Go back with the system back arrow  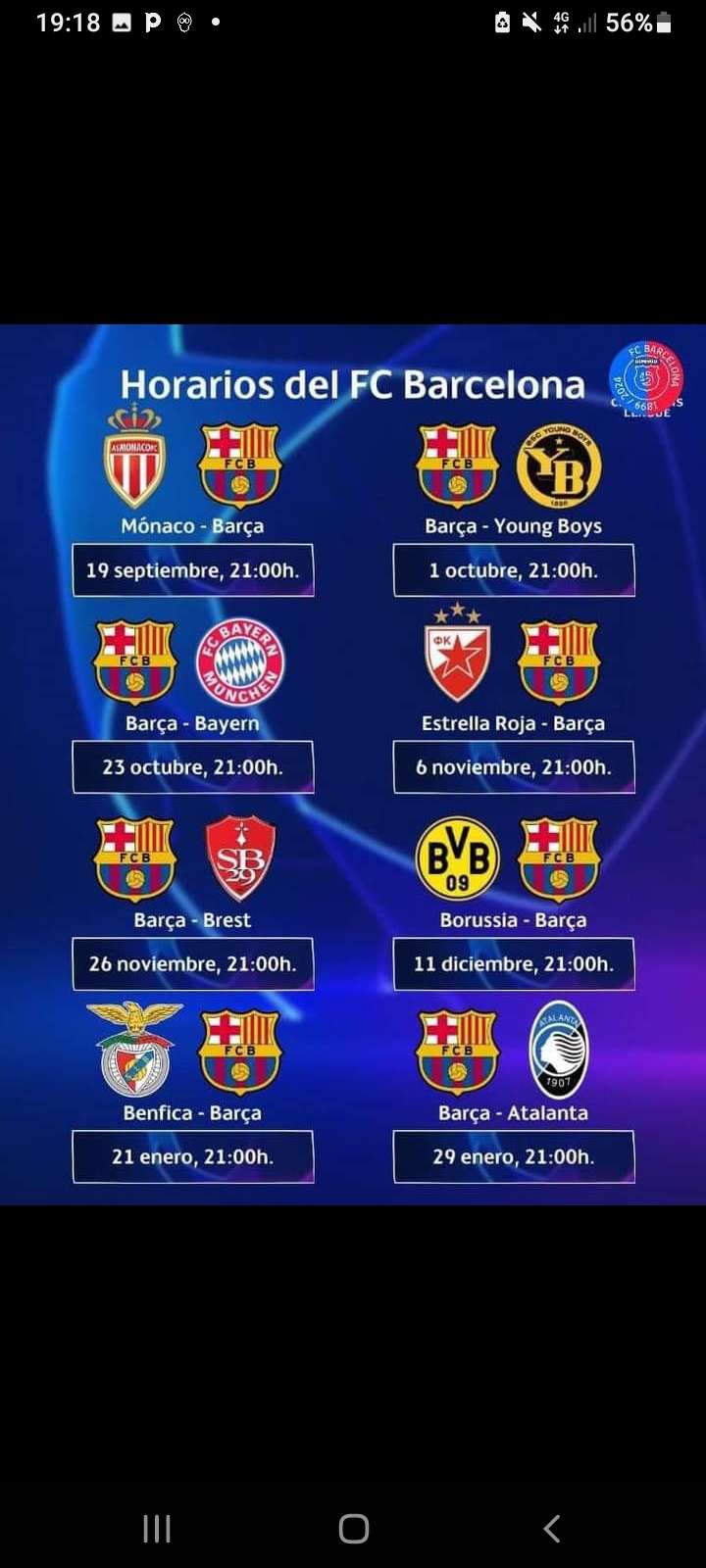coord(552,1528)
